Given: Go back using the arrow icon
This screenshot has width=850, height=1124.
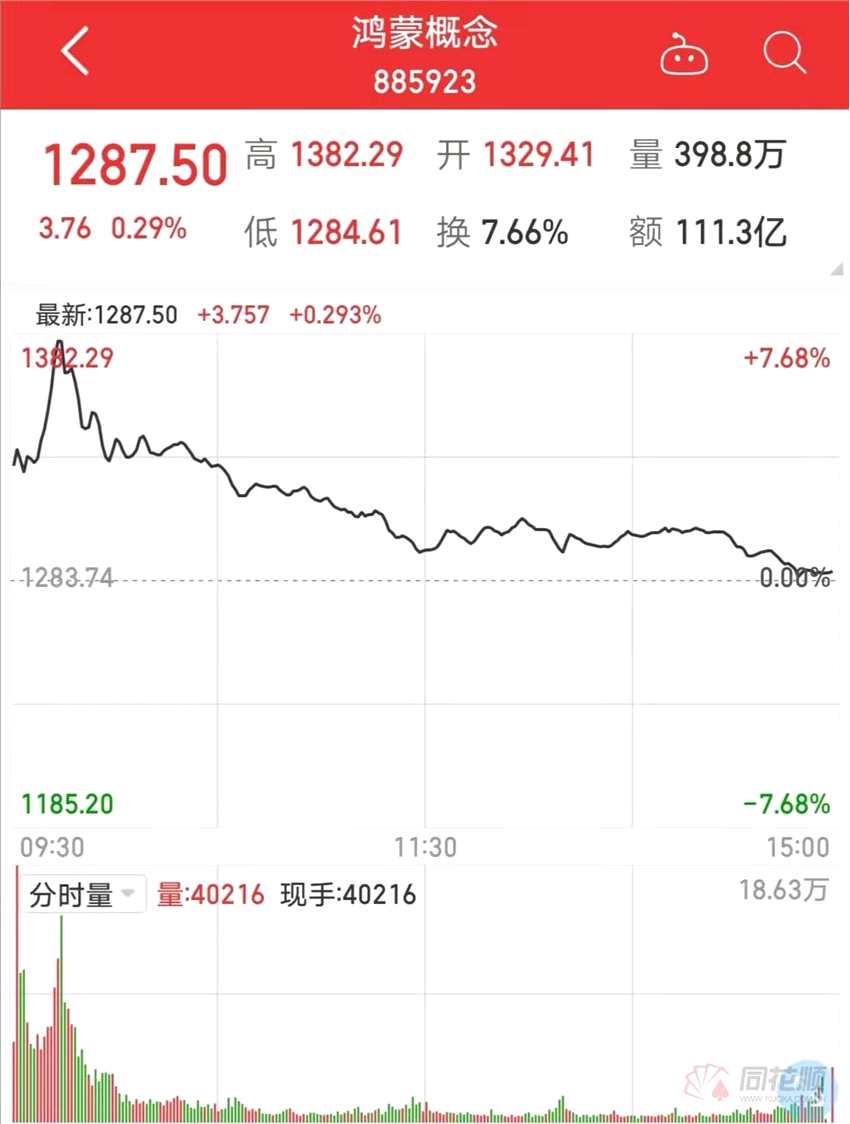Looking at the screenshot, I should pyautogui.click(x=75, y=52).
